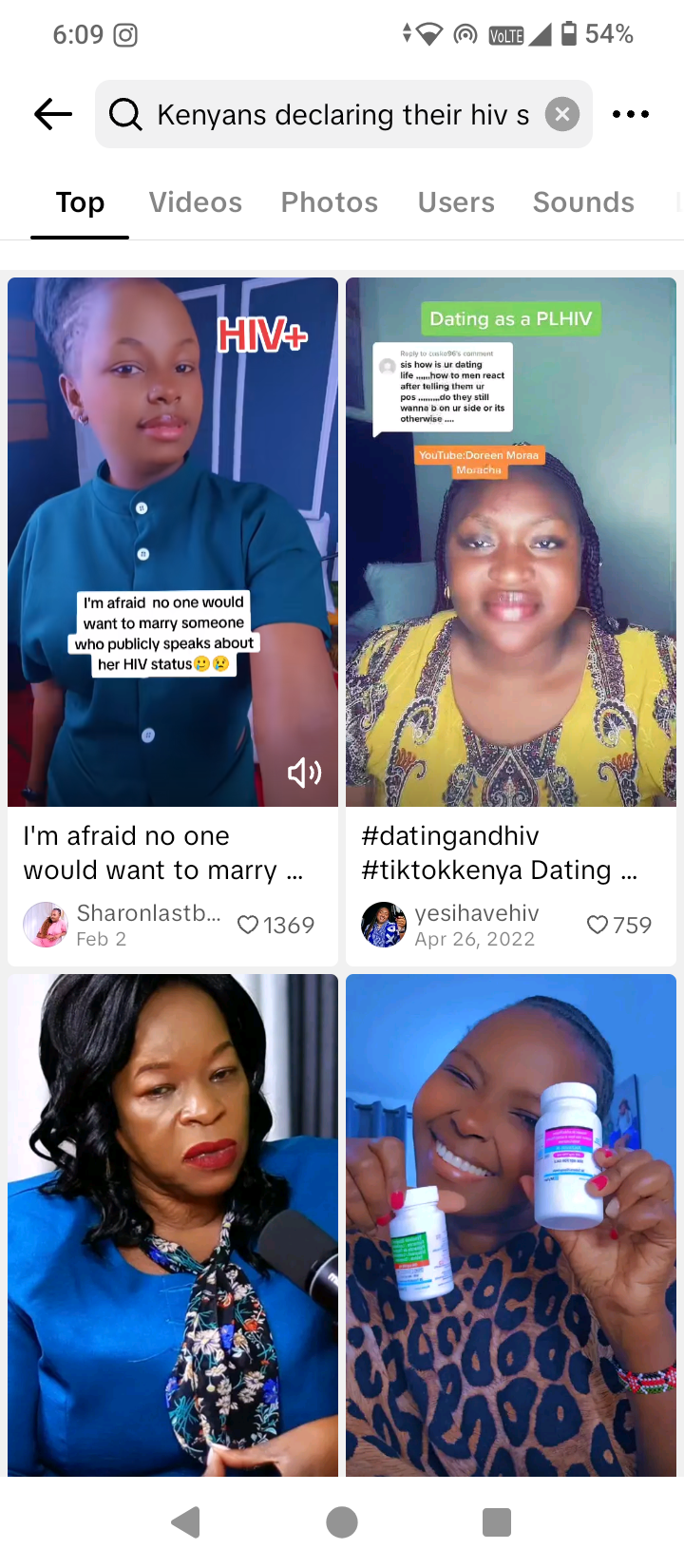Clear the search text
The width and height of the screenshot is (684, 1568).
tap(562, 115)
